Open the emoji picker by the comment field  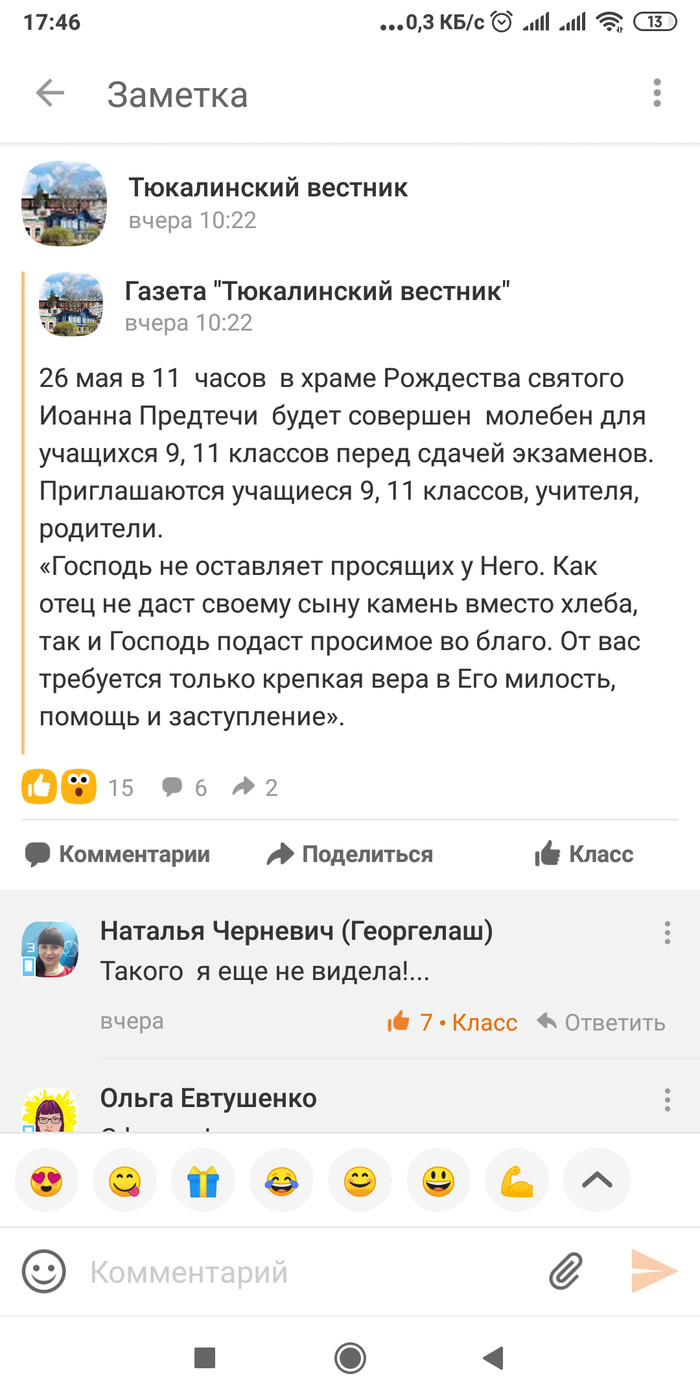(x=44, y=1273)
